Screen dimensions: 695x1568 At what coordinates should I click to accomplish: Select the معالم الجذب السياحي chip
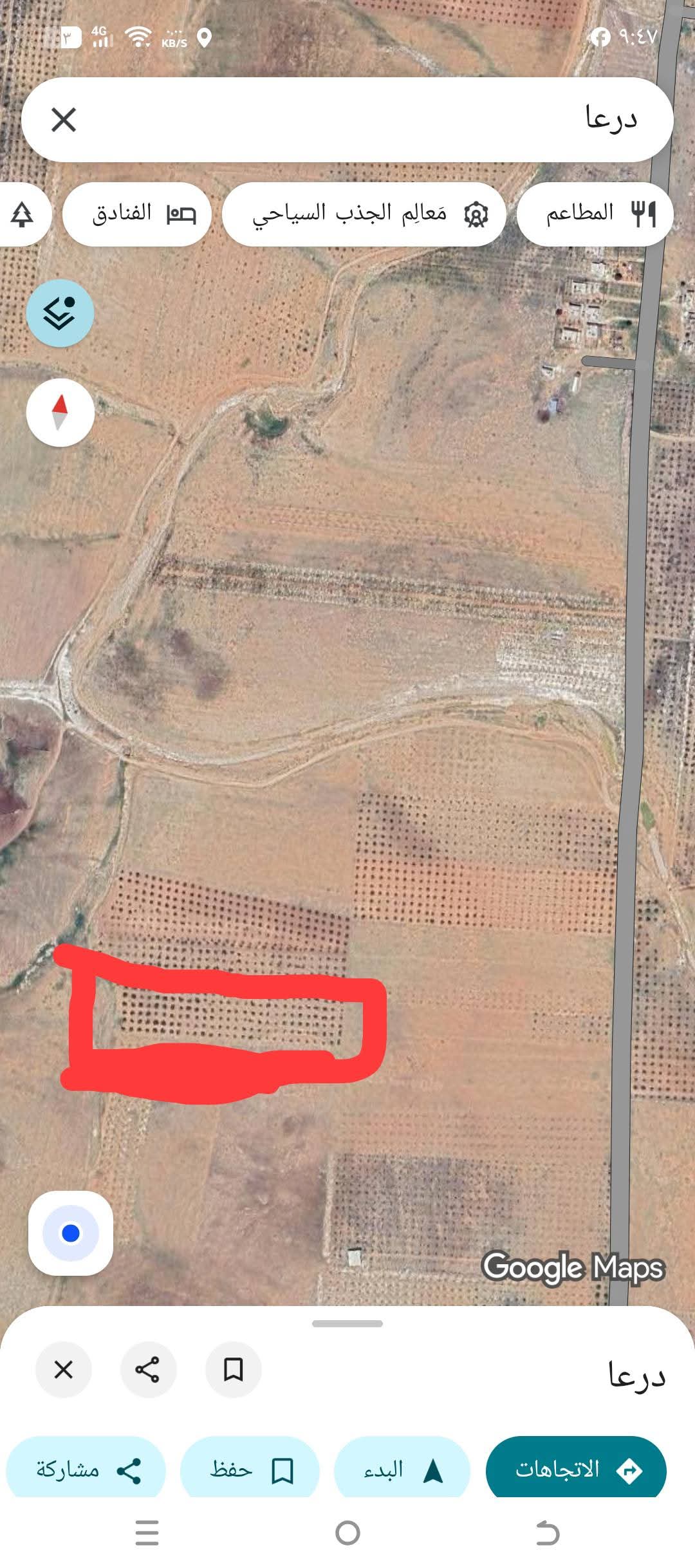click(x=364, y=214)
